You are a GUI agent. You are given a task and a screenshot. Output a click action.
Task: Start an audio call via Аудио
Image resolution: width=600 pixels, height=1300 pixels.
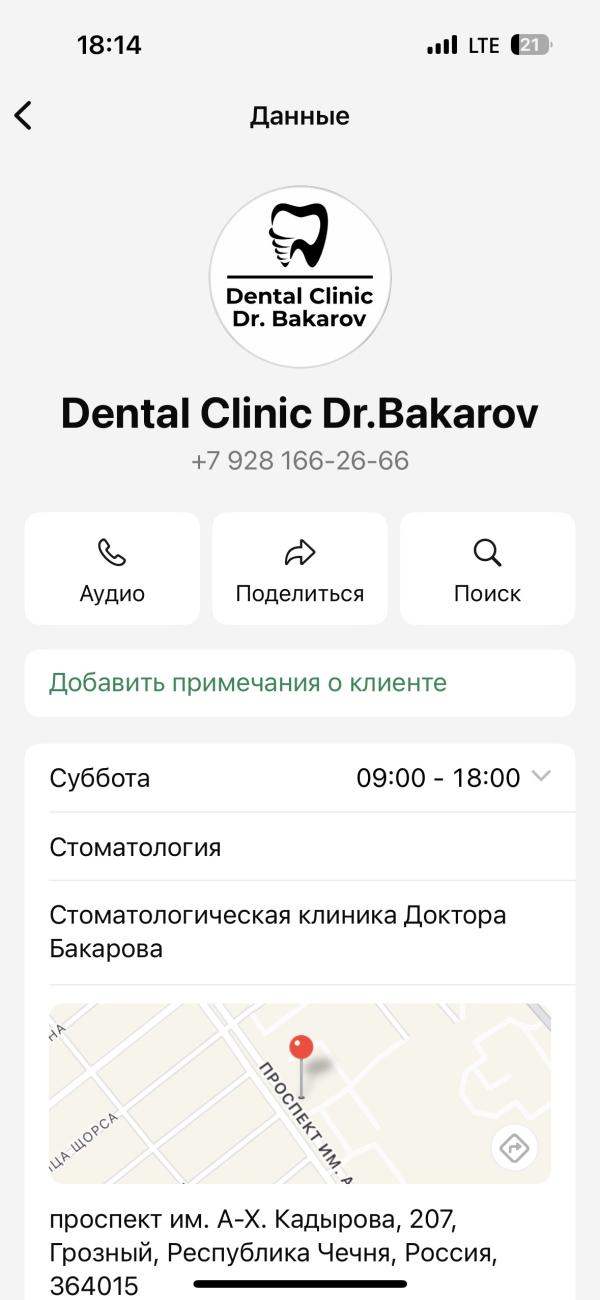112,569
